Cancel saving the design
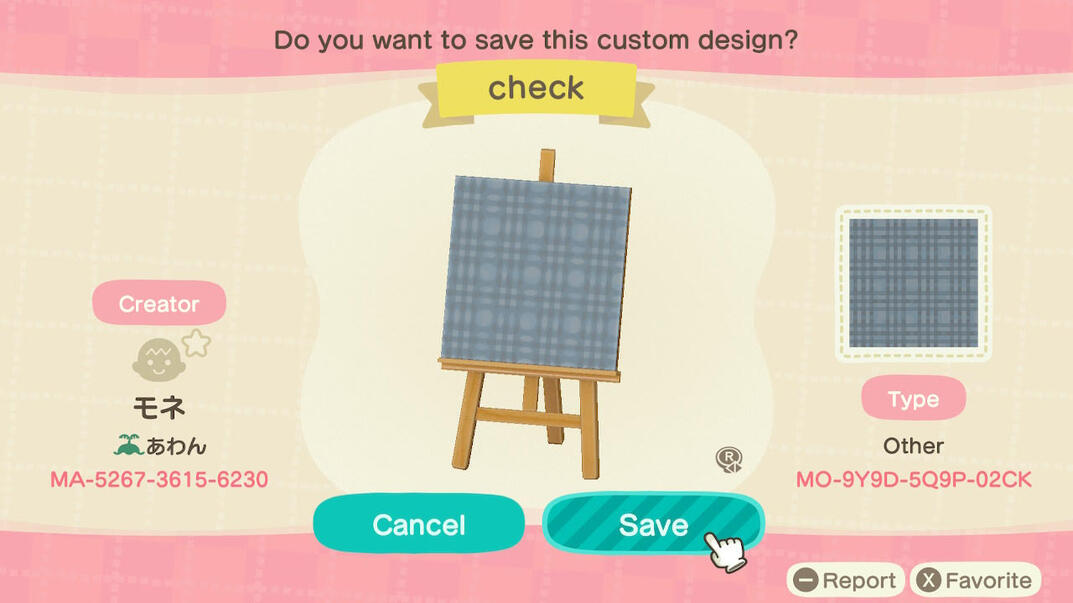This screenshot has width=1073, height=603. 418,525
